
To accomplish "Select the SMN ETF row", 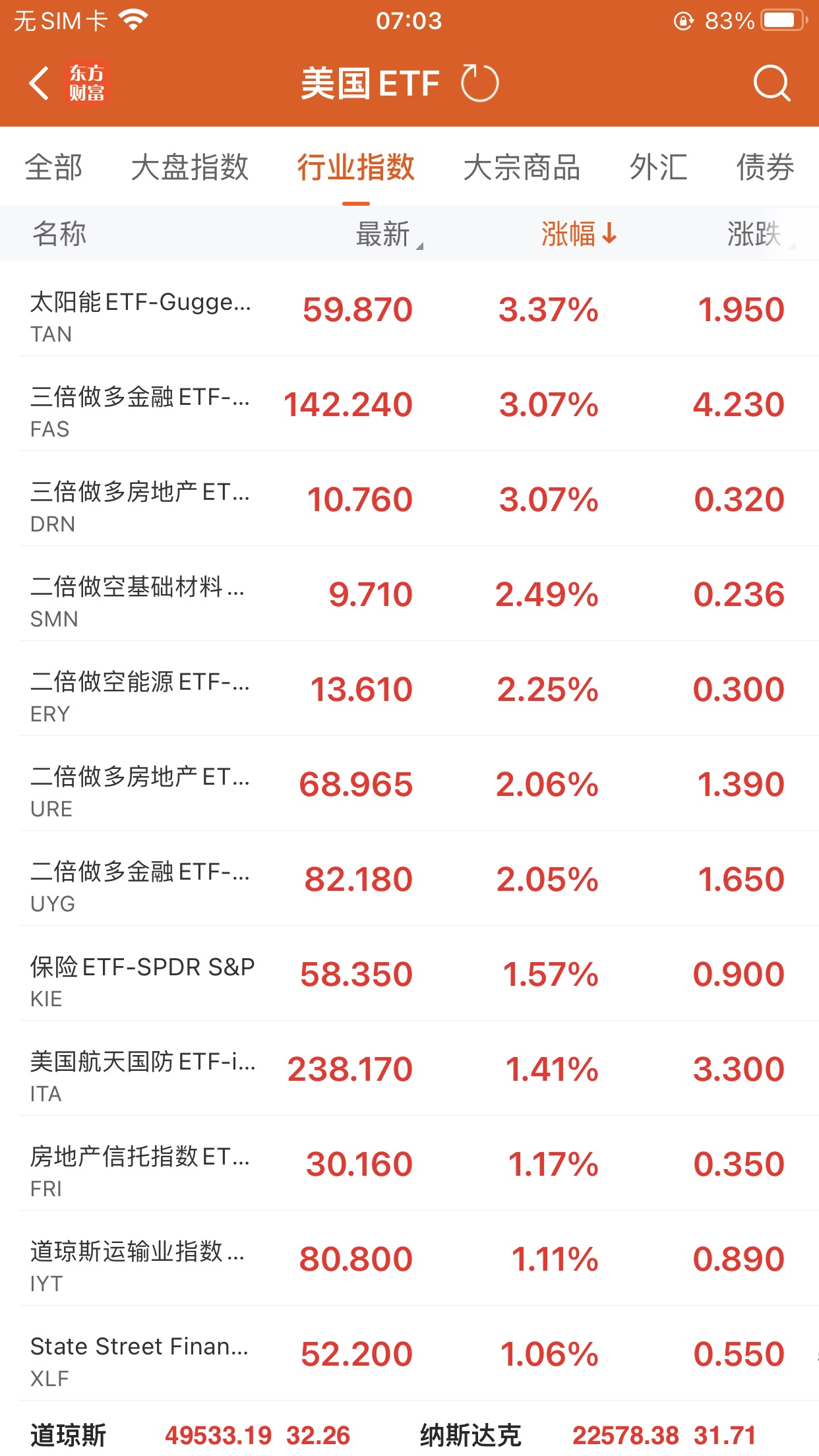I will tap(409, 595).
